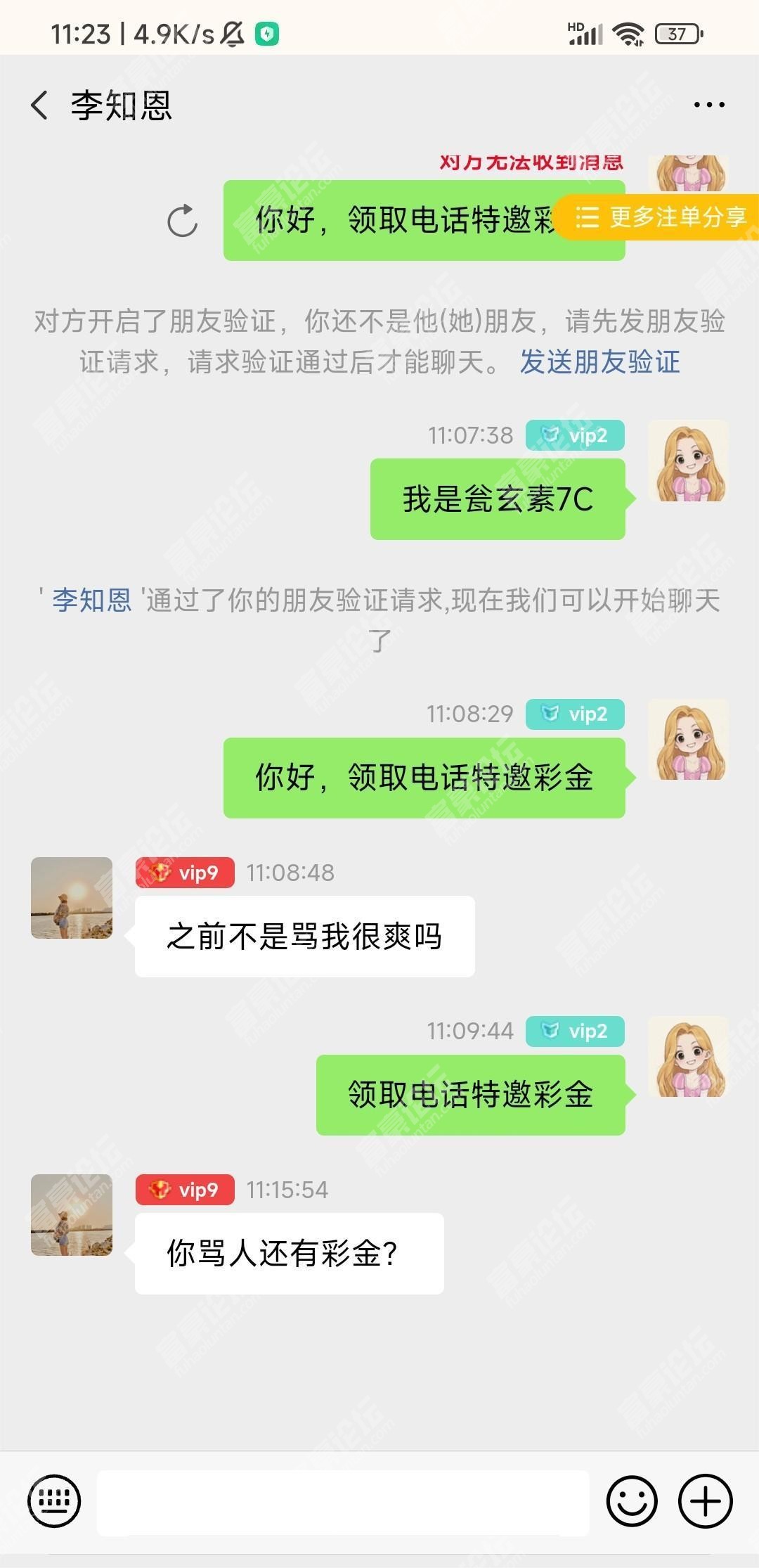Open the three-dot overflow menu

click(708, 105)
